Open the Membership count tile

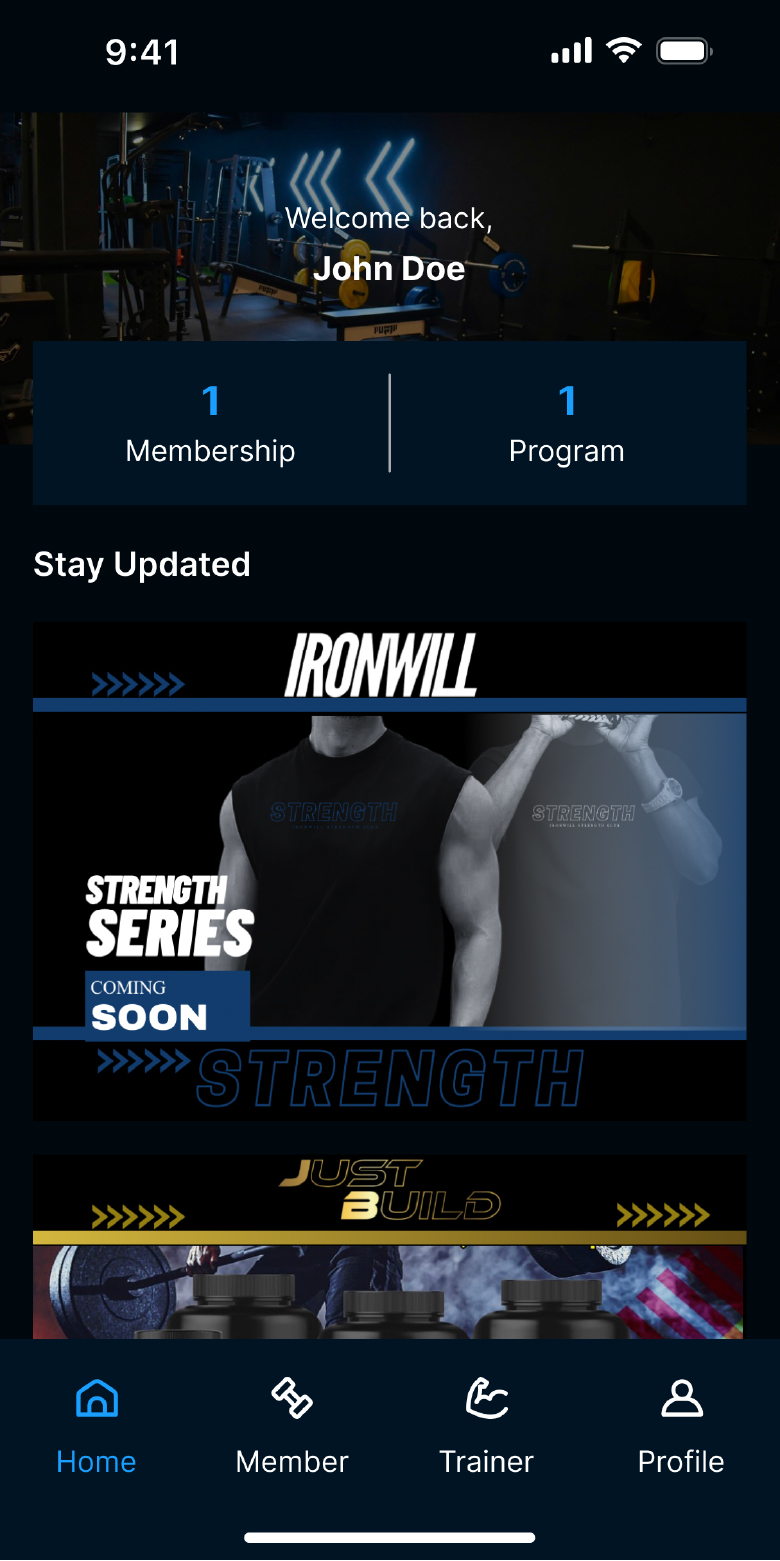coord(211,423)
